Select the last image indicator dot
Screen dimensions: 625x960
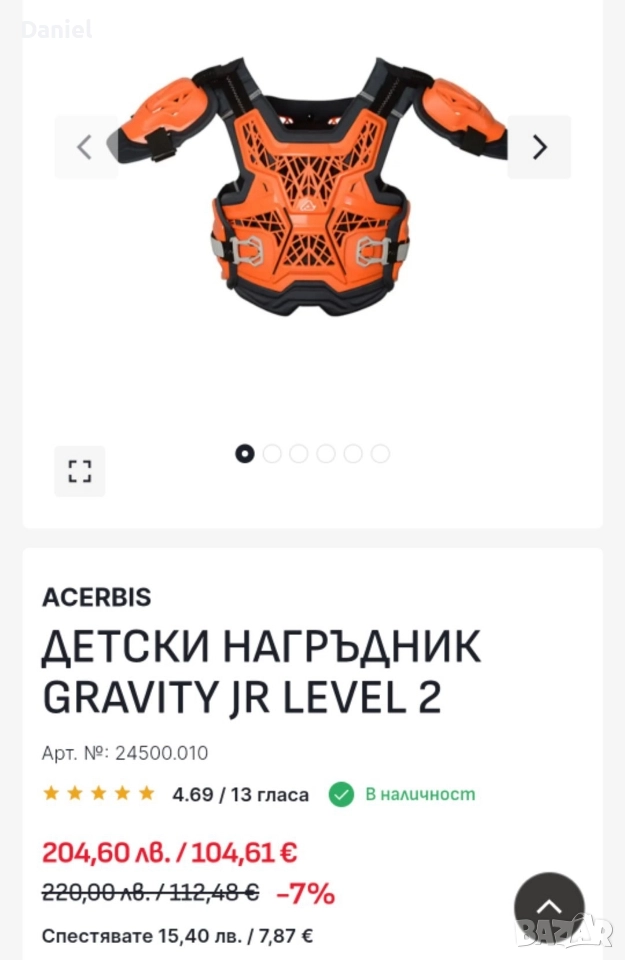tap(380, 454)
